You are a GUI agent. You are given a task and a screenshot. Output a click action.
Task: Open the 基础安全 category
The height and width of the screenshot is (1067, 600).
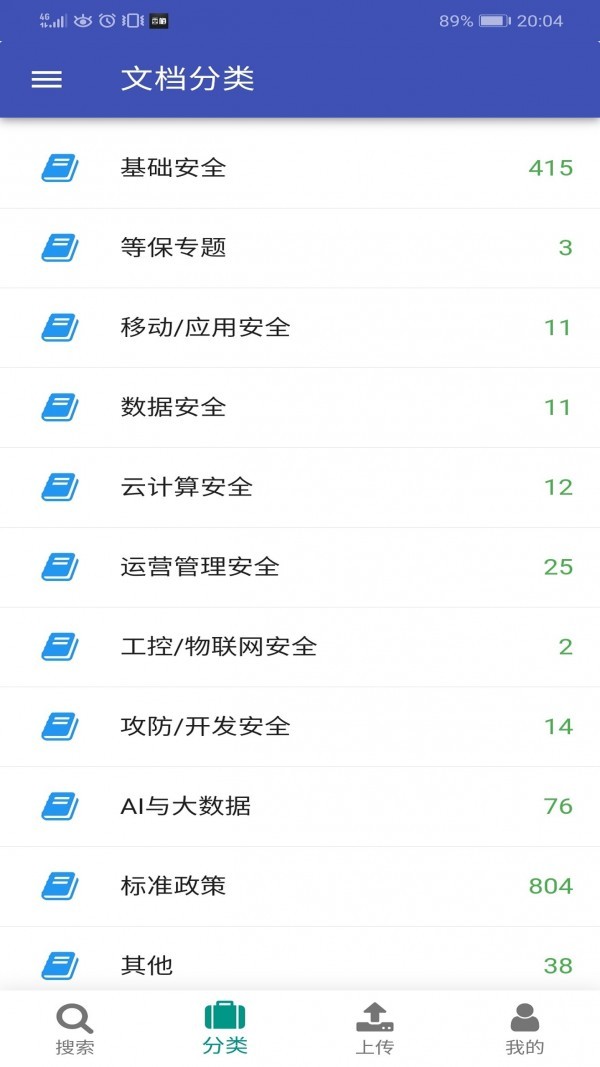(300, 168)
